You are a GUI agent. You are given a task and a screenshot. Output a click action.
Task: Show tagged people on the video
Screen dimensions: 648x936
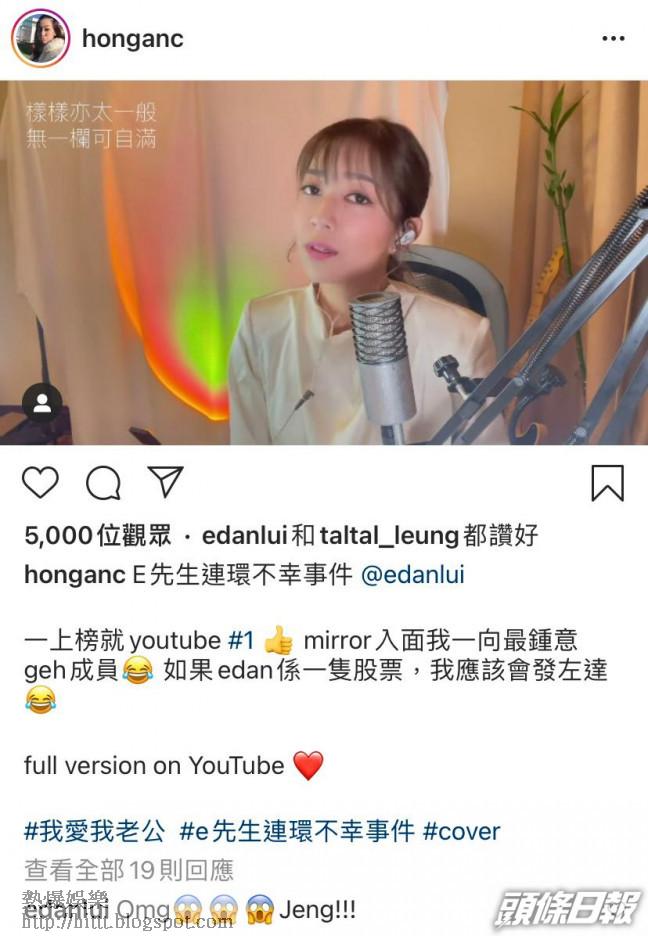[42, 403]
